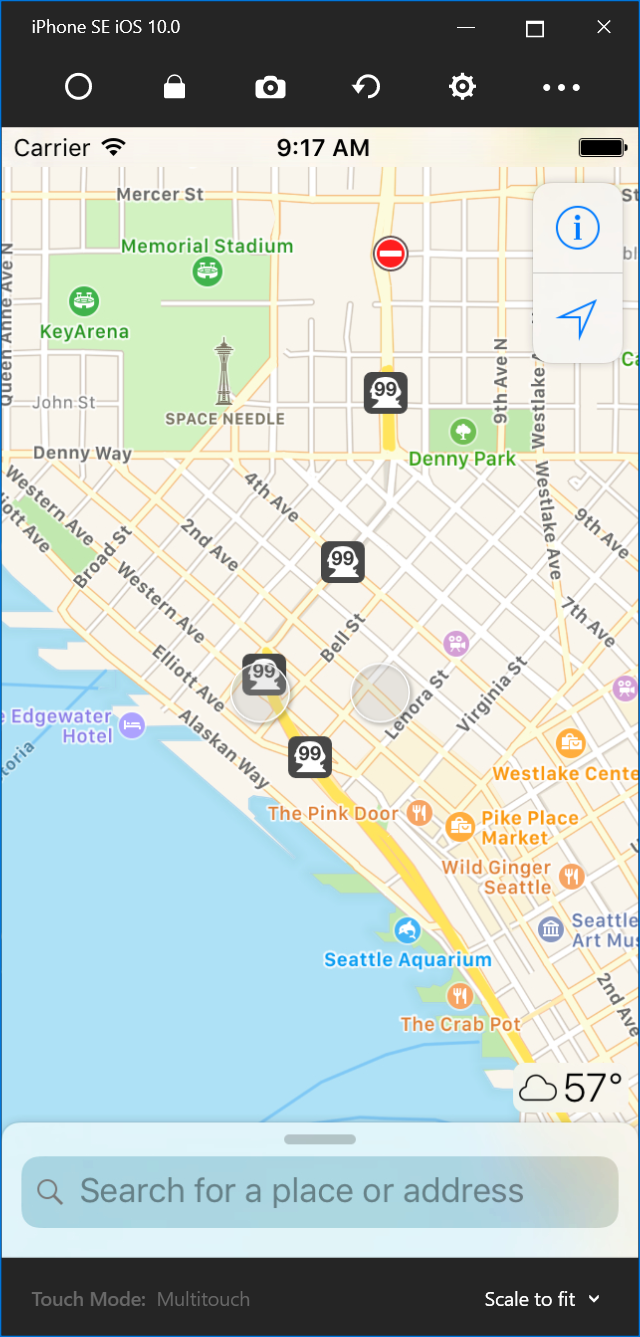Open the Scale to fit dropdown

click(x=542, y=1299)
